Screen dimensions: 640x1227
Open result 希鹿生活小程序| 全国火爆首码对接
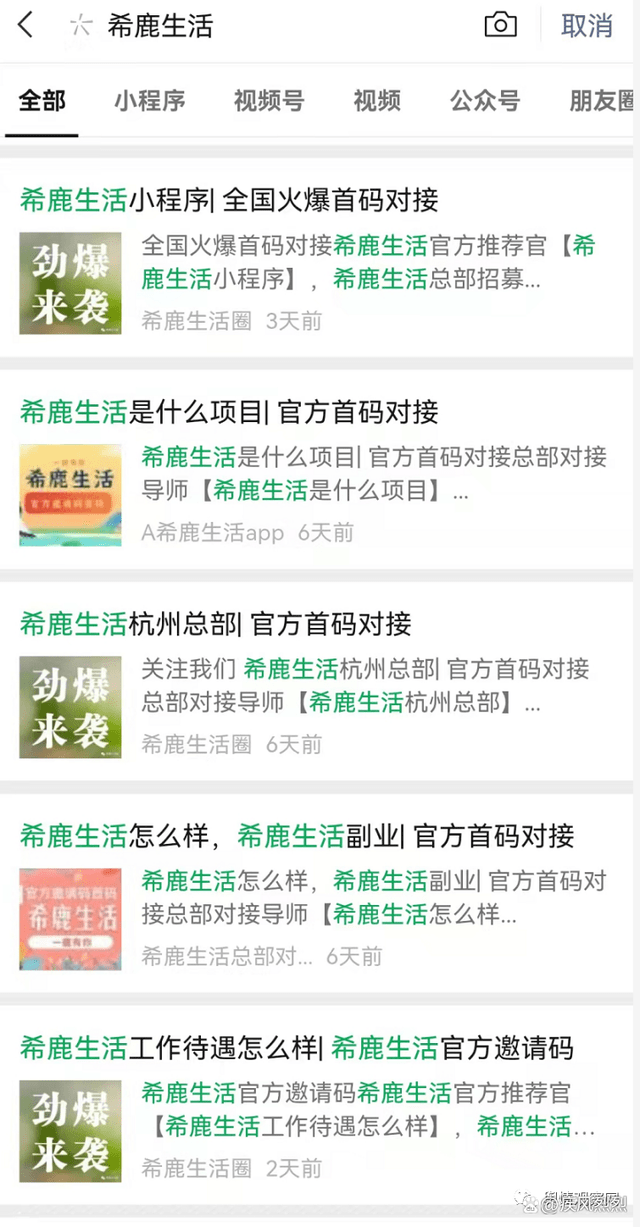click(230, 200)
